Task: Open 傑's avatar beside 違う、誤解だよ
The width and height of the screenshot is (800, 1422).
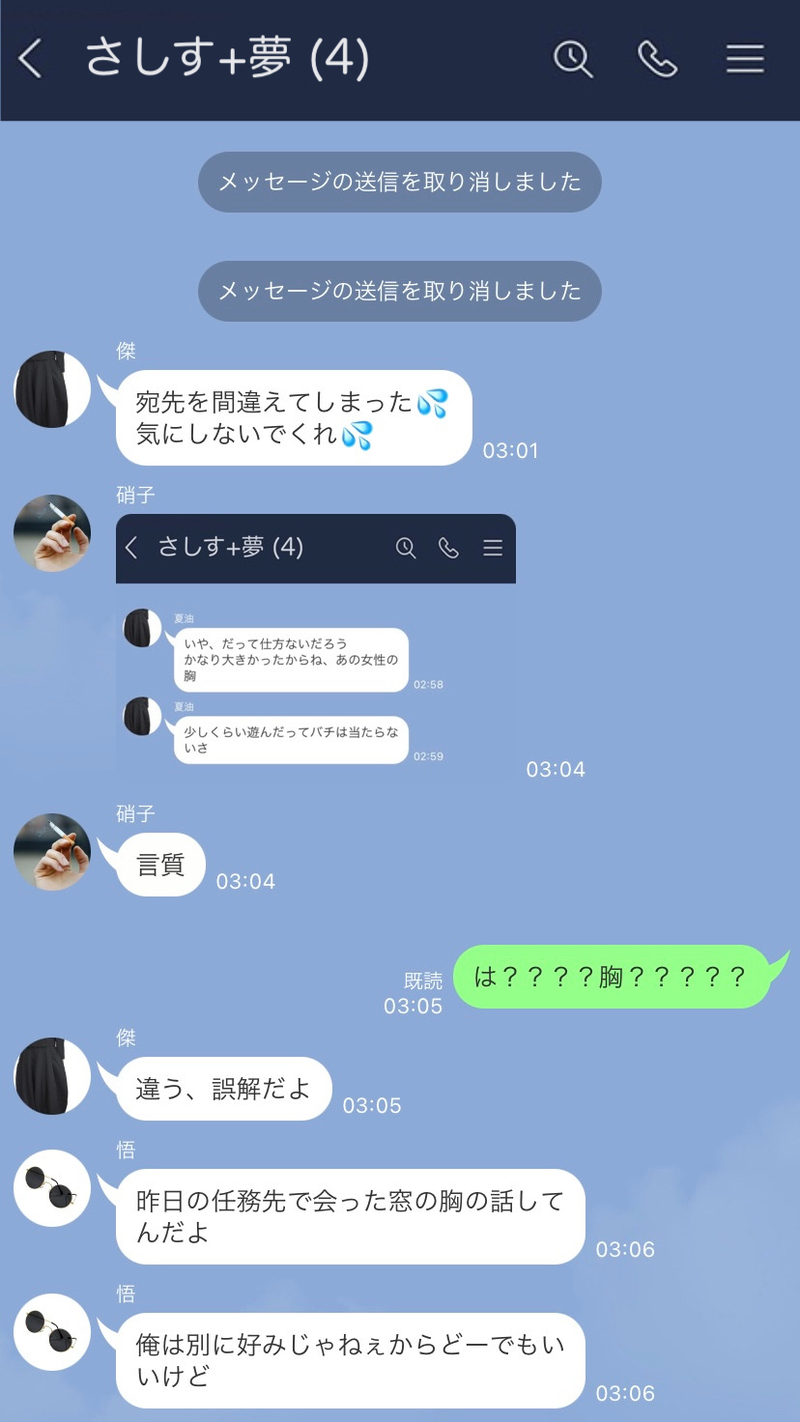Action: click(52, 1076)
